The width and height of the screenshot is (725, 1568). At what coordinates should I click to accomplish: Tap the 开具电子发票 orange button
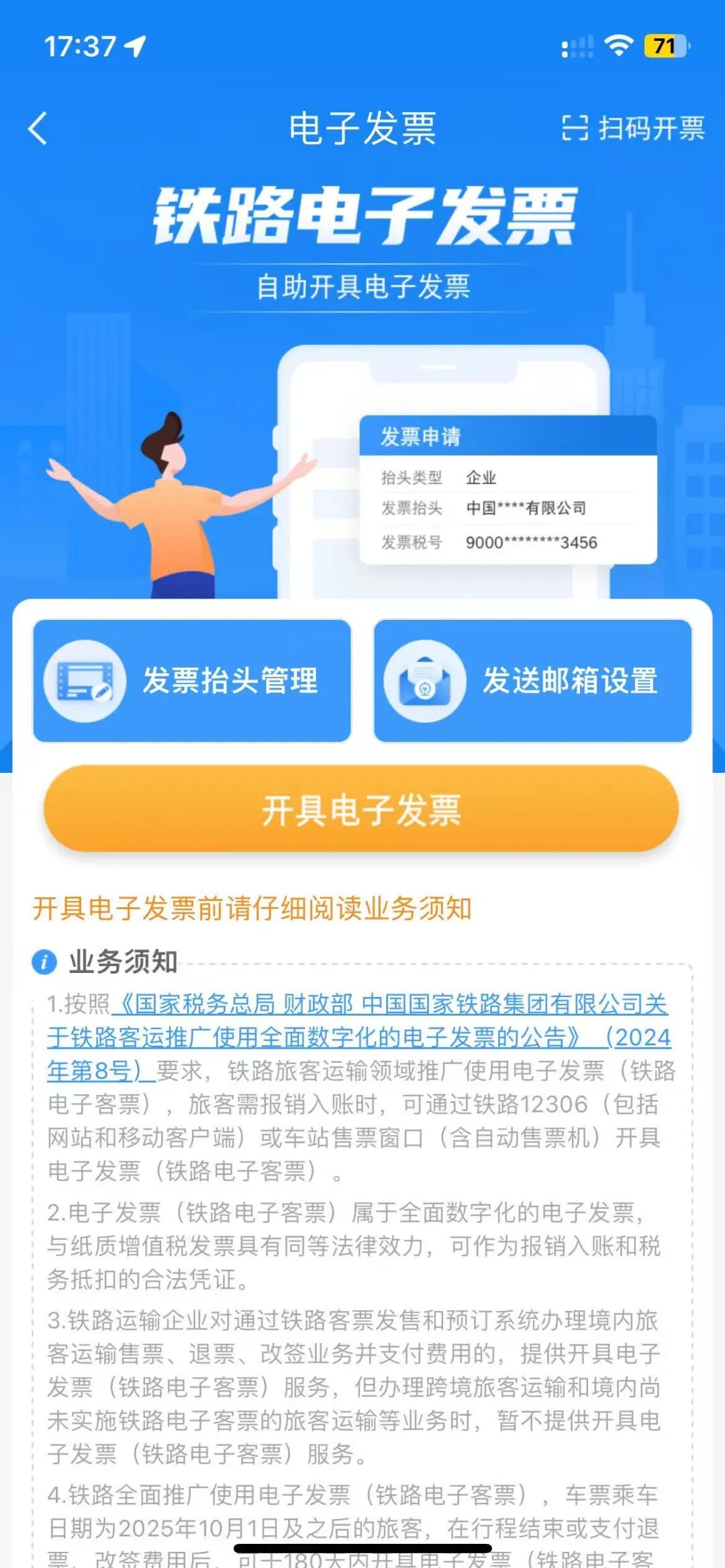[x=361, y=810]
